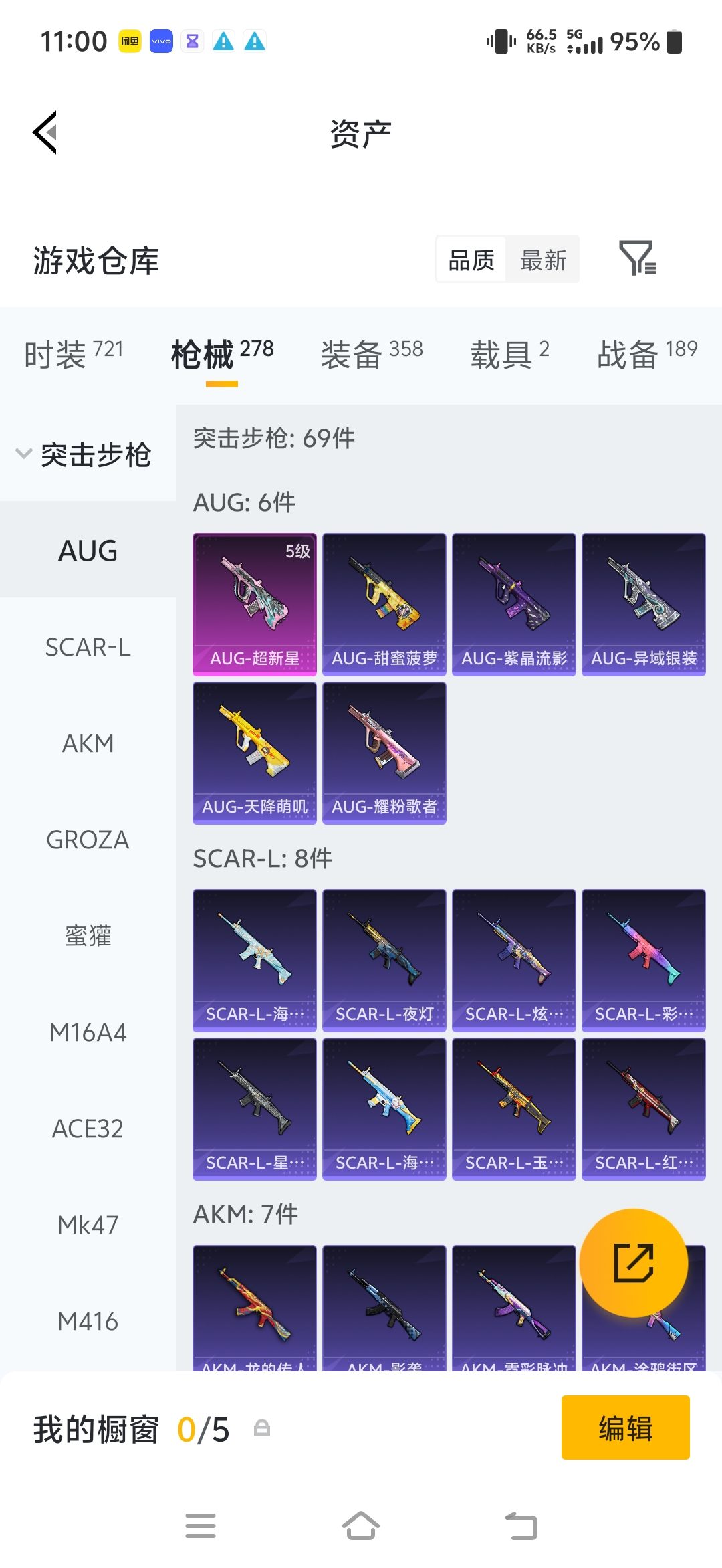The width and height of the screenshot is (722, 1568).
Task: Open the filter icon beside the sort options
Action: [x=638, y=259]
